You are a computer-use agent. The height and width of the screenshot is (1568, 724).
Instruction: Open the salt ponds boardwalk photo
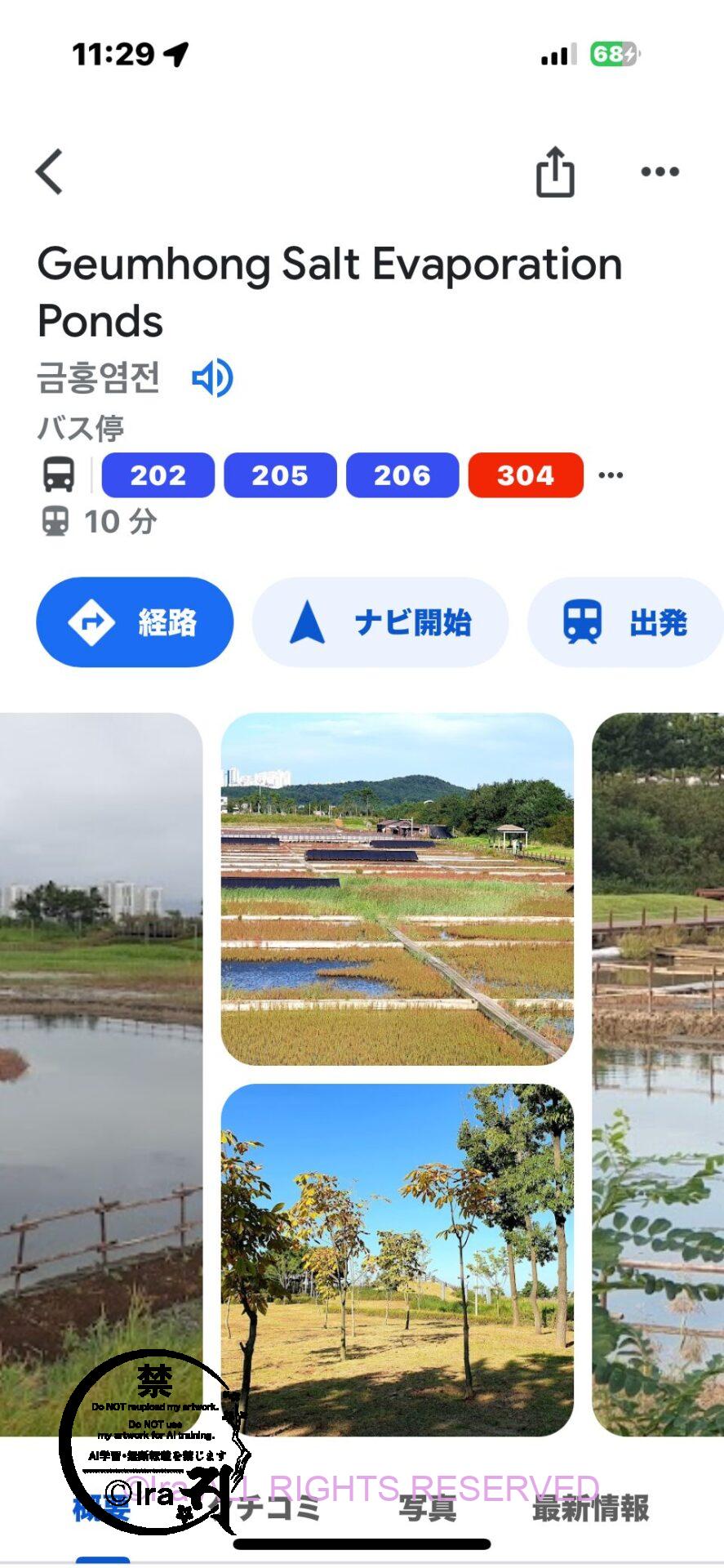398,889
